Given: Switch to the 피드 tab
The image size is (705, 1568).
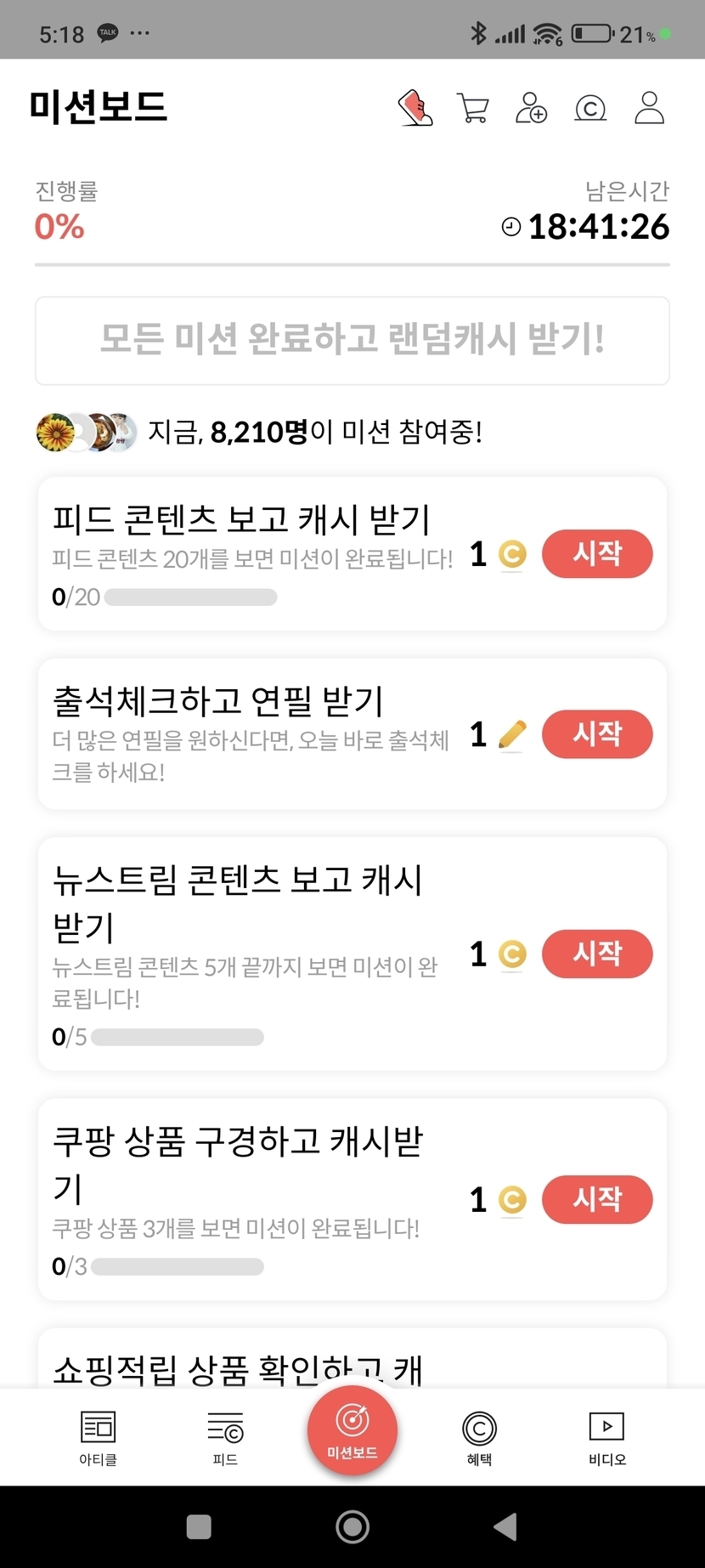Looking at the screenshot, I should (225, 1438).
